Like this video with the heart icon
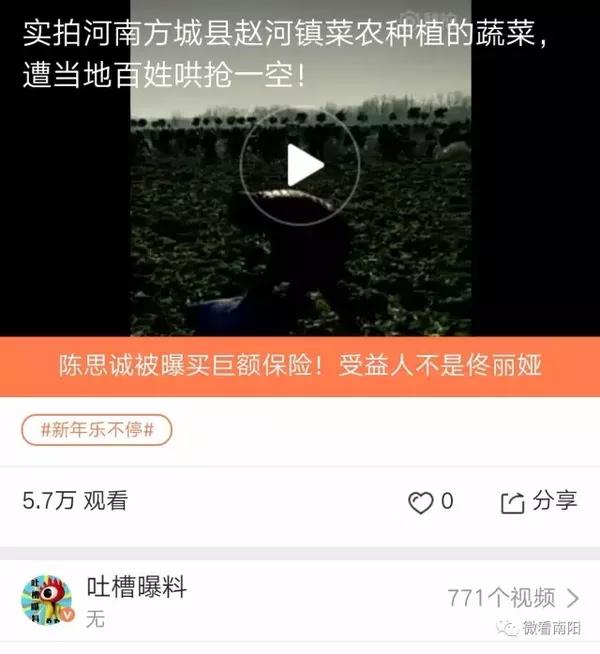Viewport: 600px width, 654px height. point(421,503)
